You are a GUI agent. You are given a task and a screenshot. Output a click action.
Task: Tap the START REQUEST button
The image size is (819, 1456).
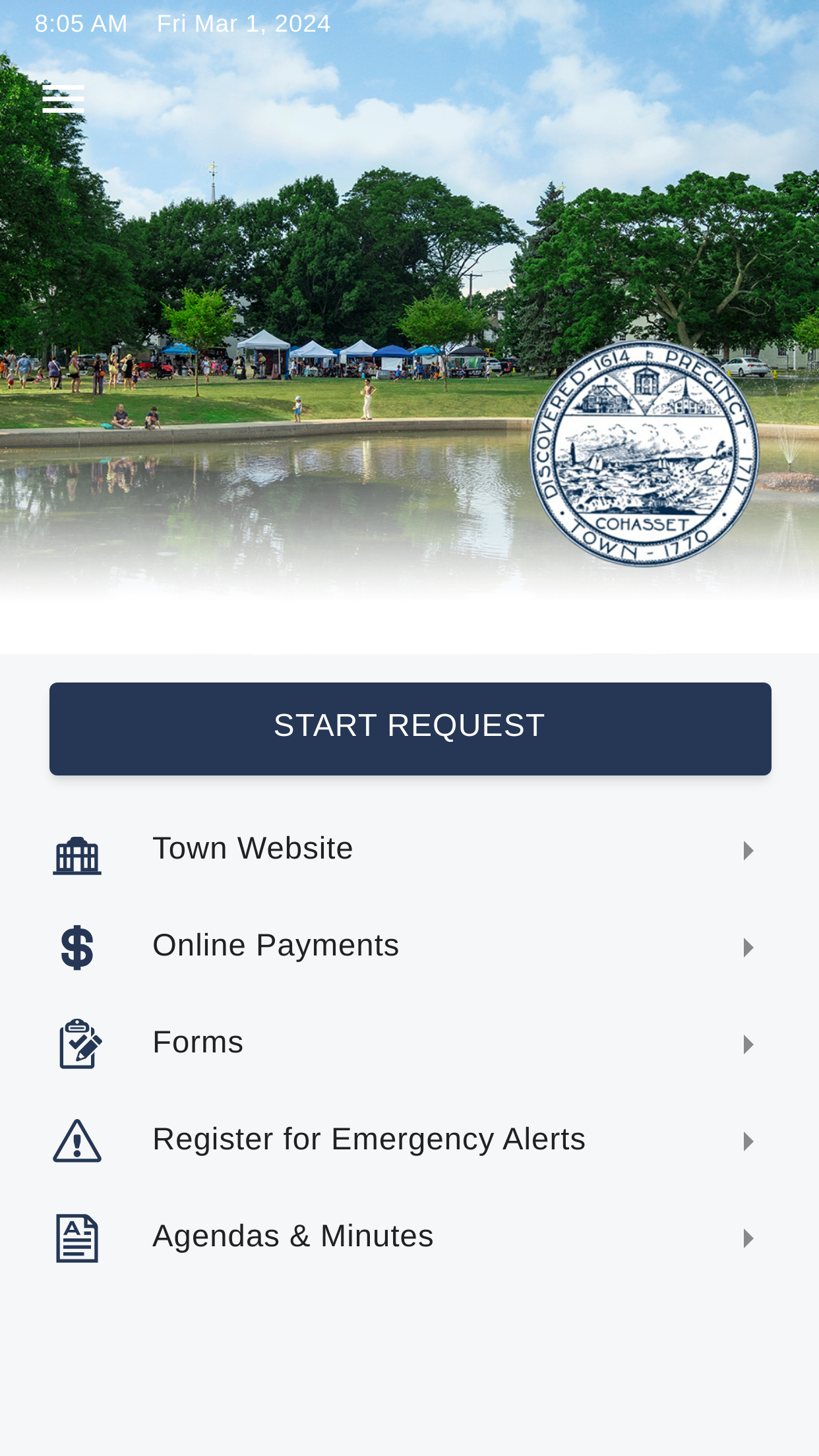(x=410, y=729)
